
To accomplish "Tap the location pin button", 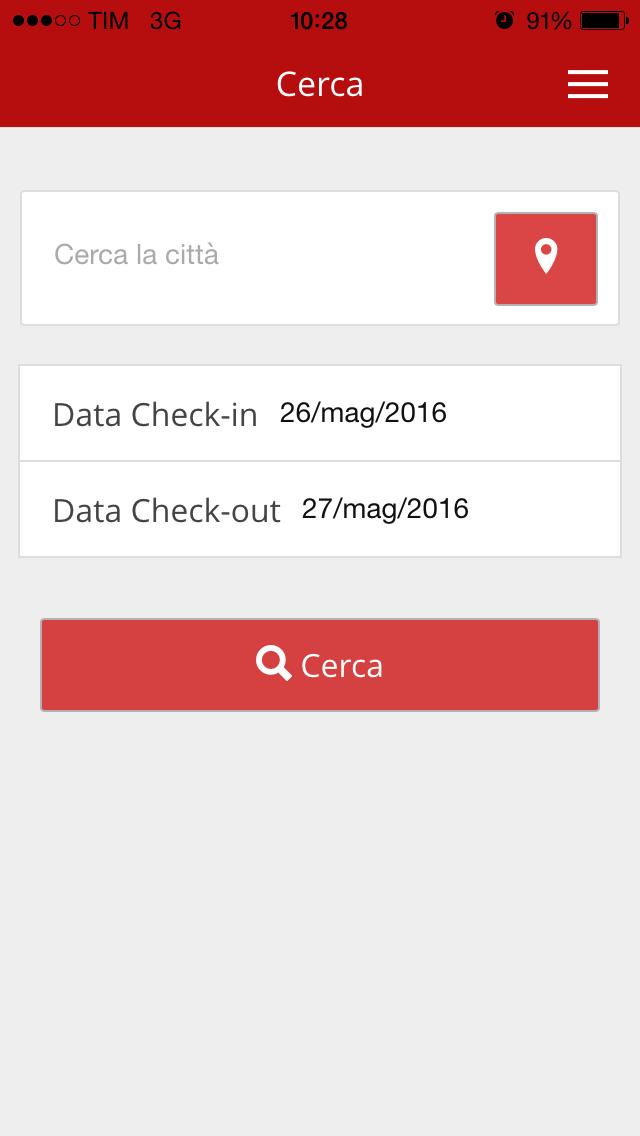I will (x=546, y=259).
